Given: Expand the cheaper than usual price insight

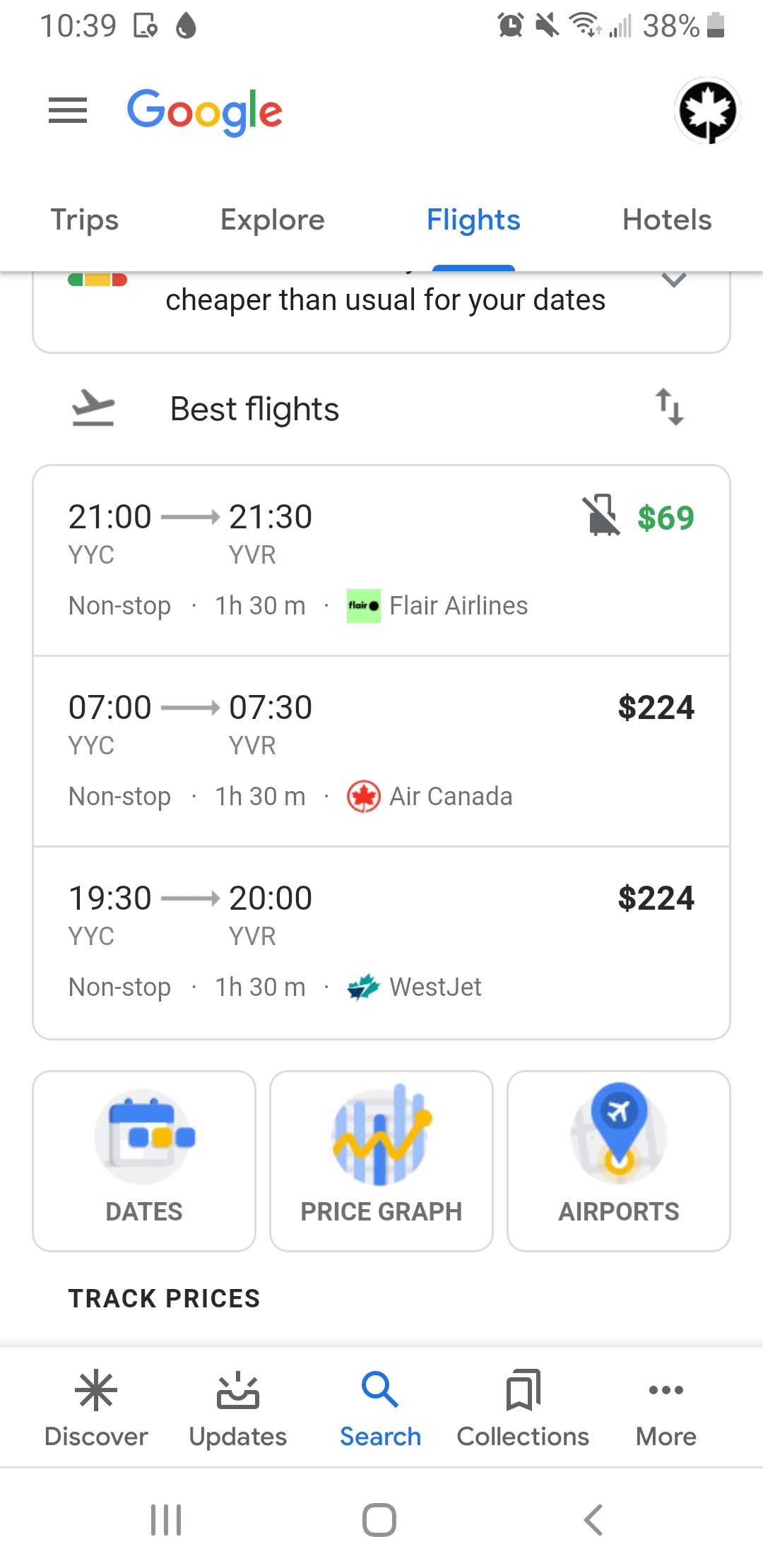Looking at the screenshot, I should click(x=673, y=283).
